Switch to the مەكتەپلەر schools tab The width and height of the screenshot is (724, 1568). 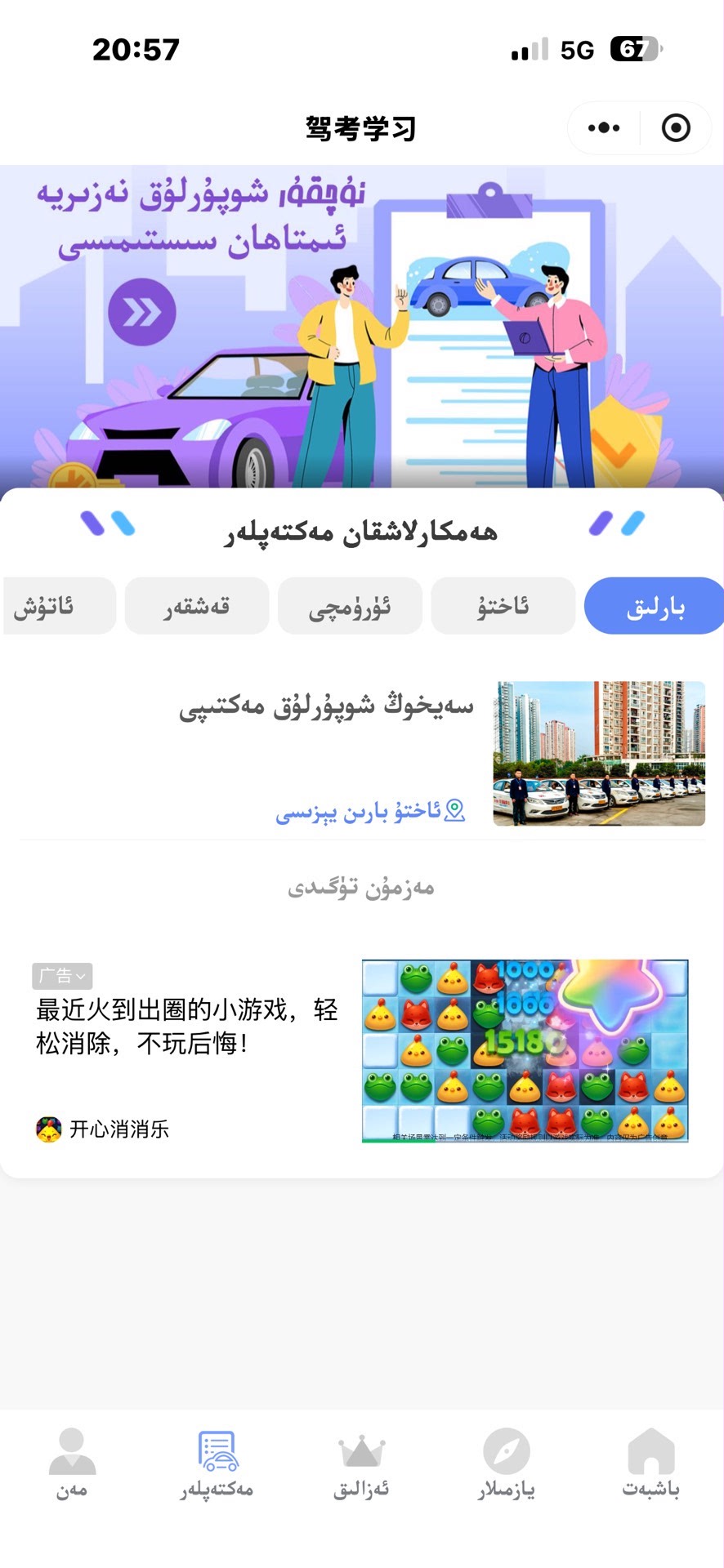(x=217, y=1463)
